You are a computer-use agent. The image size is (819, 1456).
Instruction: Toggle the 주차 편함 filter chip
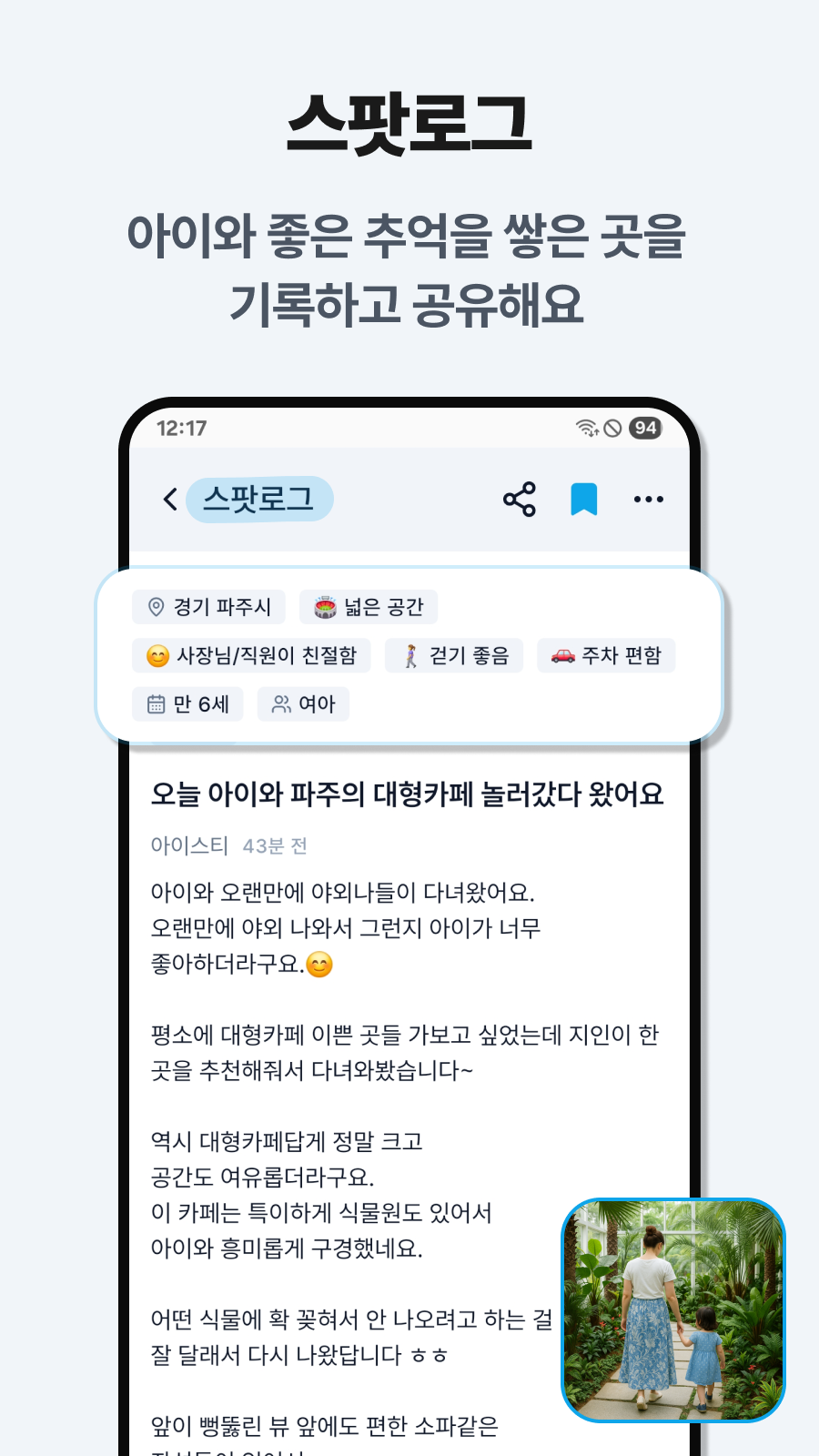[606, 654]
